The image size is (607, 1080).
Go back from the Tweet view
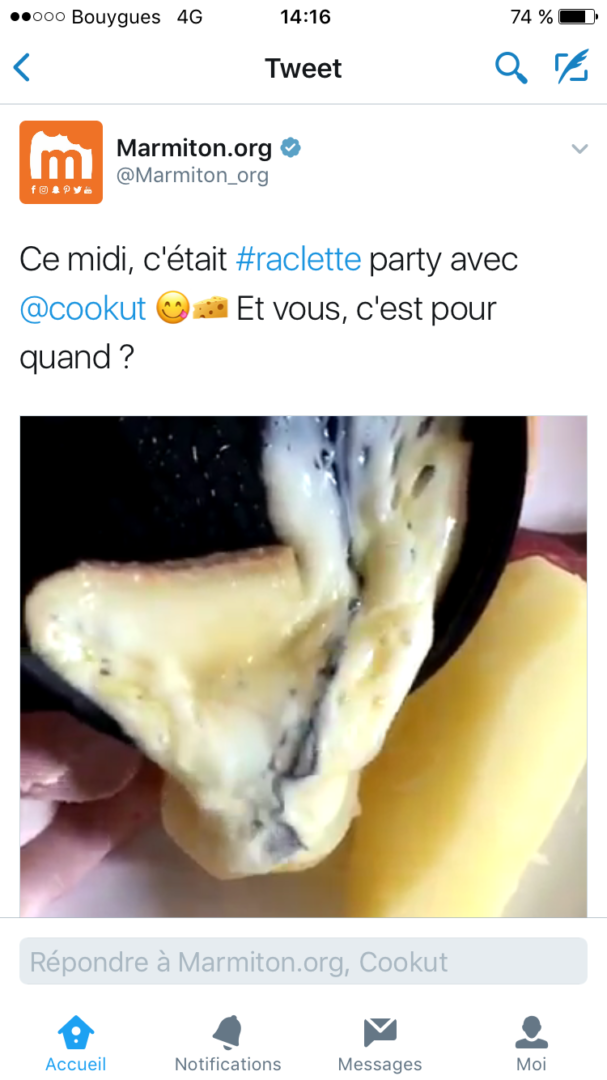coord(22,68)
